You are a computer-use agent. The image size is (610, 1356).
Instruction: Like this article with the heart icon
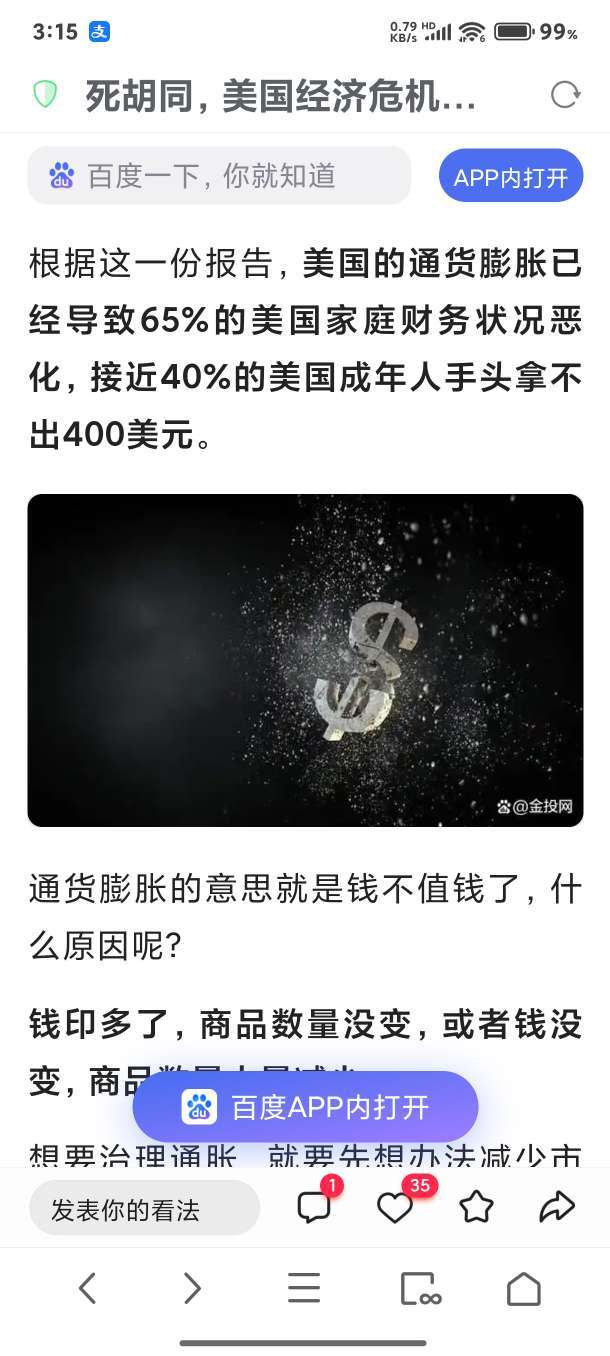(395, 1207)
